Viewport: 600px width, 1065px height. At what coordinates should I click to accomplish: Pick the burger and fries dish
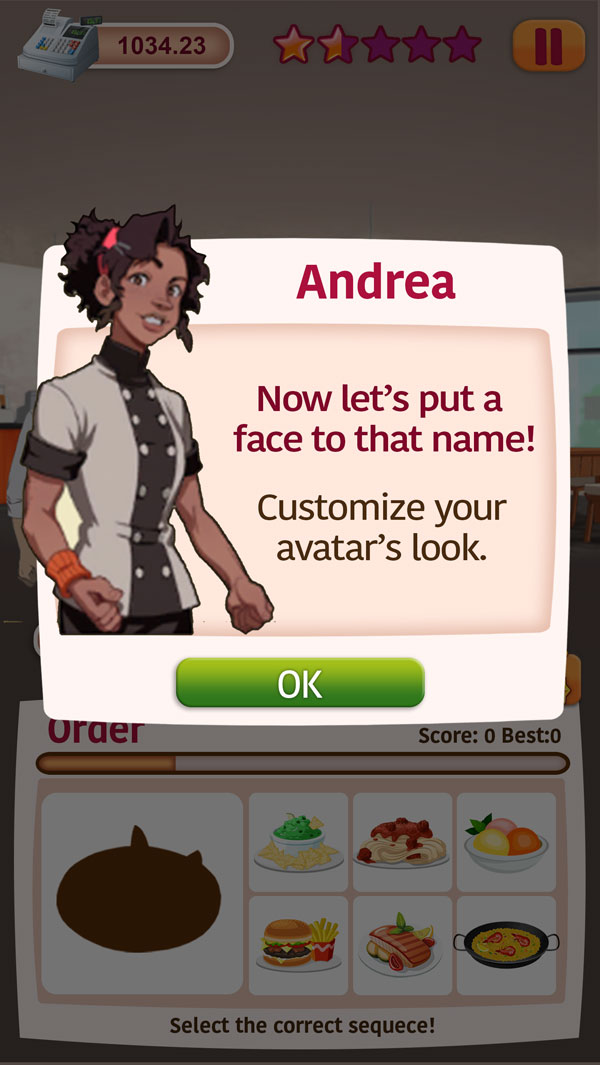coord(298,945)
